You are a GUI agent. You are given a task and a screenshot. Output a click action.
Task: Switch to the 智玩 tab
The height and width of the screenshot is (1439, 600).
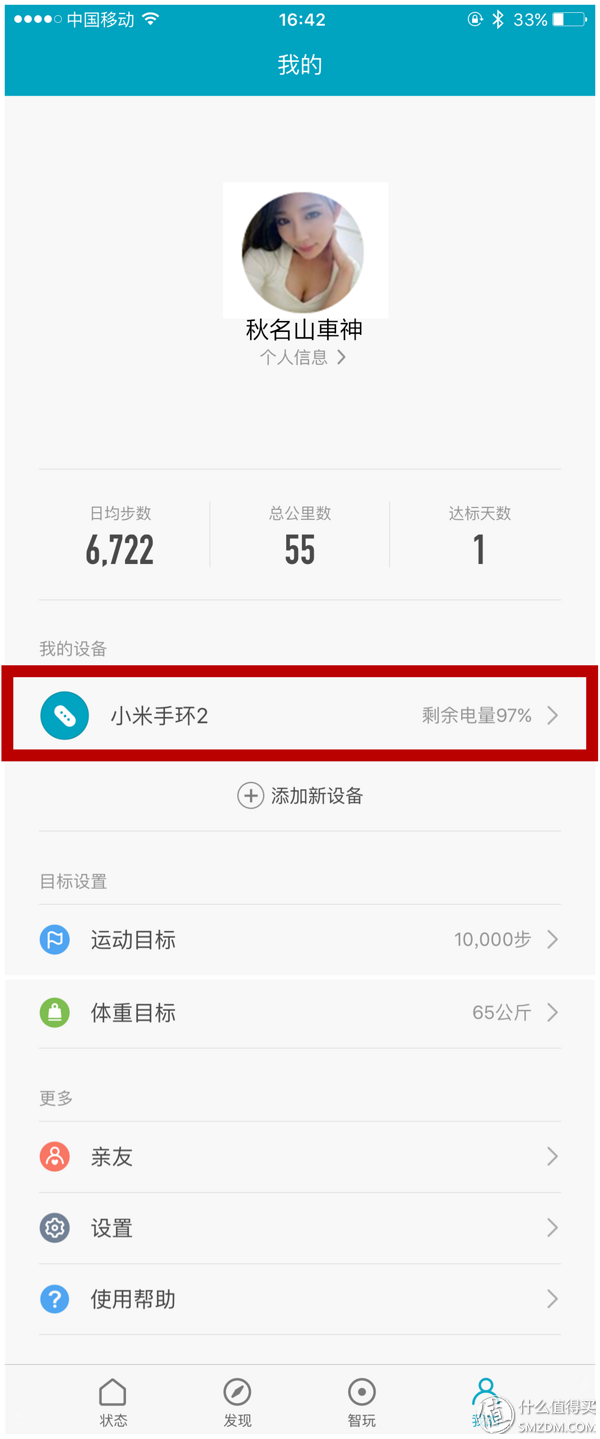[361, 1402]
